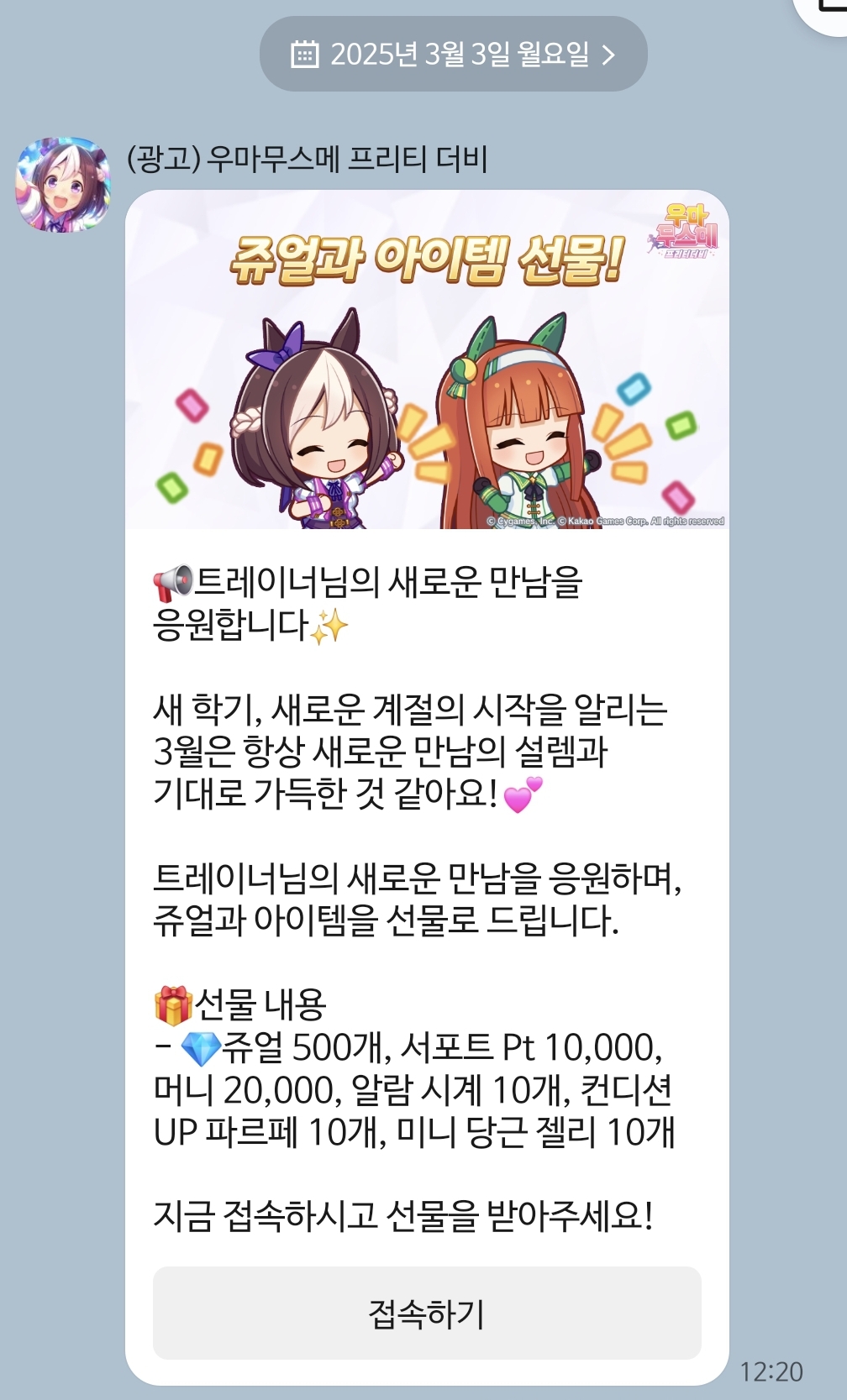The height and width of the screenshot is (1400, 847).
Task: Open the 쥬얼과 아이템 선물 banner image
Action: pyautogui.click(x=427, y=361)
